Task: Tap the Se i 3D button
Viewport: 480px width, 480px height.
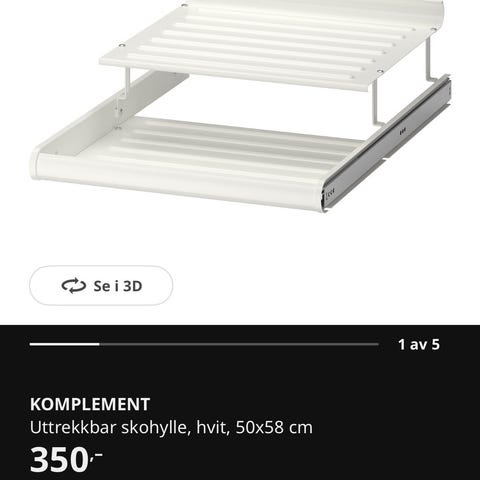Action: 101,286
